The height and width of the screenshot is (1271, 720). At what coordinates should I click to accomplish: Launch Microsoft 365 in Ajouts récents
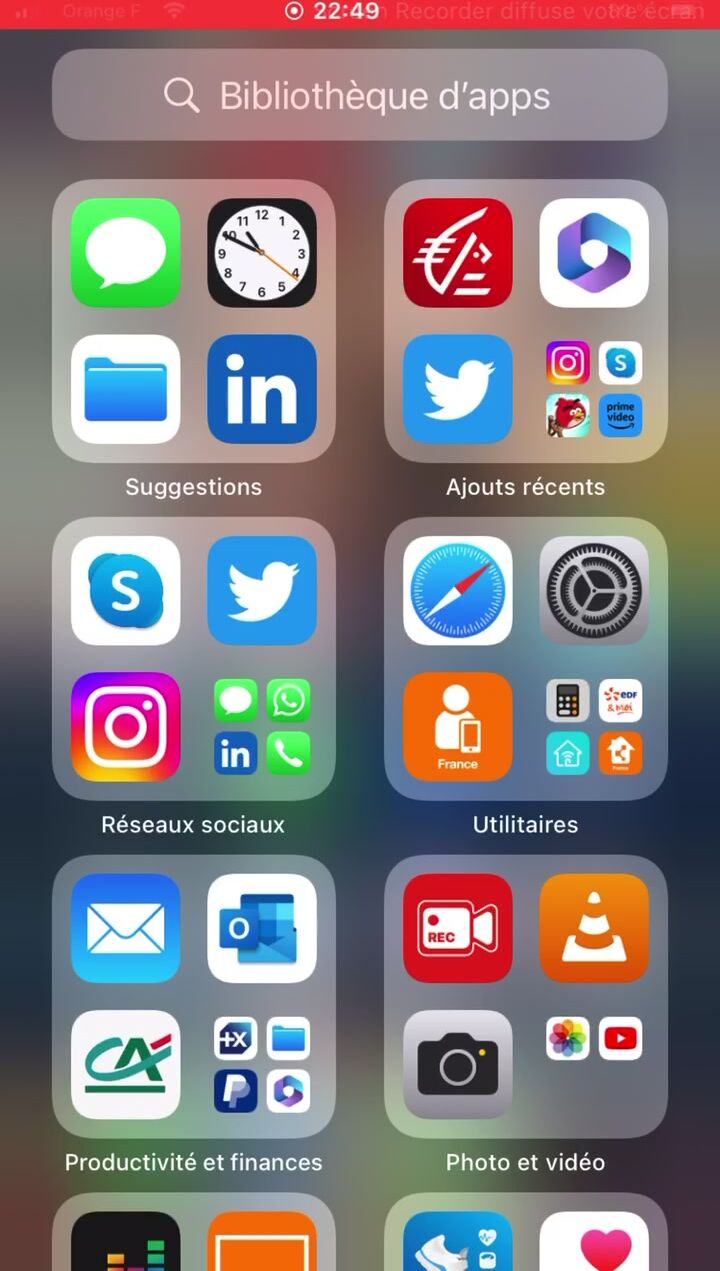click(594, 252)
